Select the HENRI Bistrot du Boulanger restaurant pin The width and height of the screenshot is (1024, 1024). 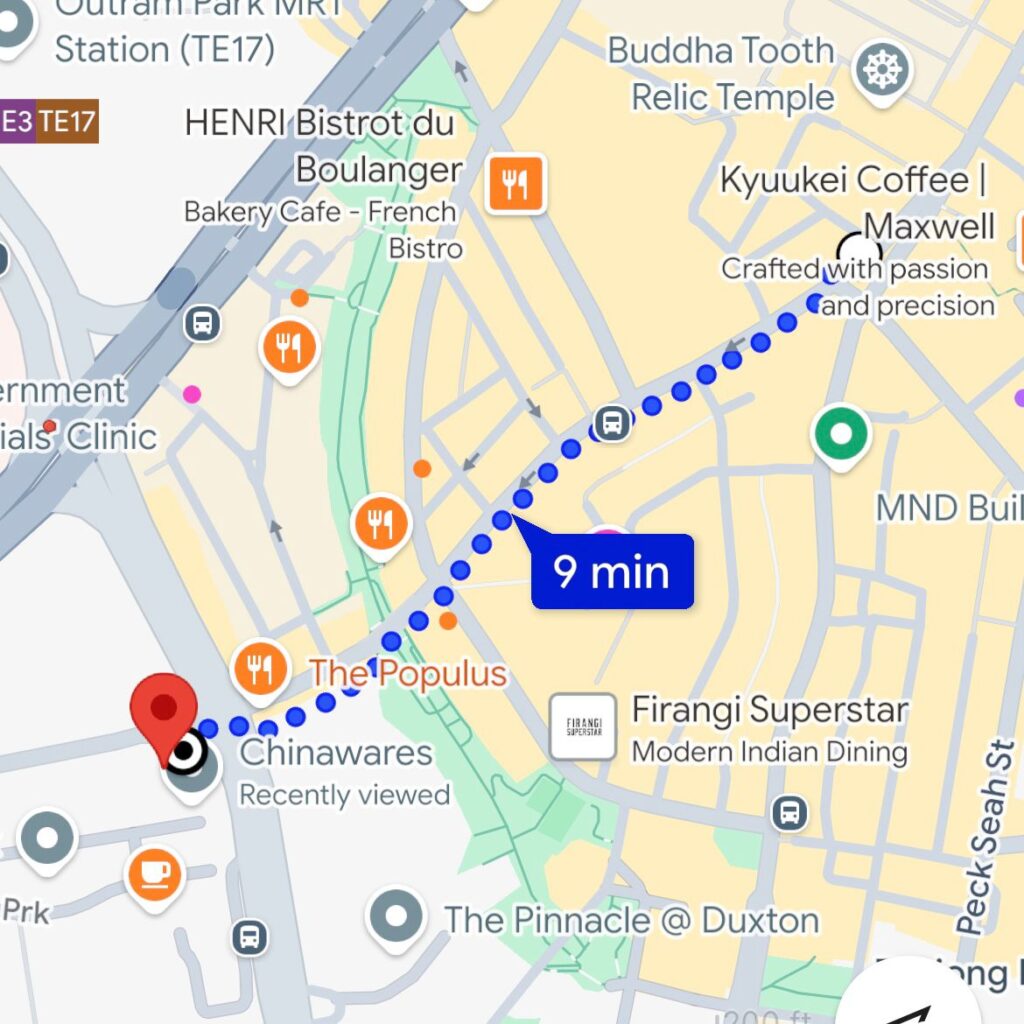pos(515,183)
